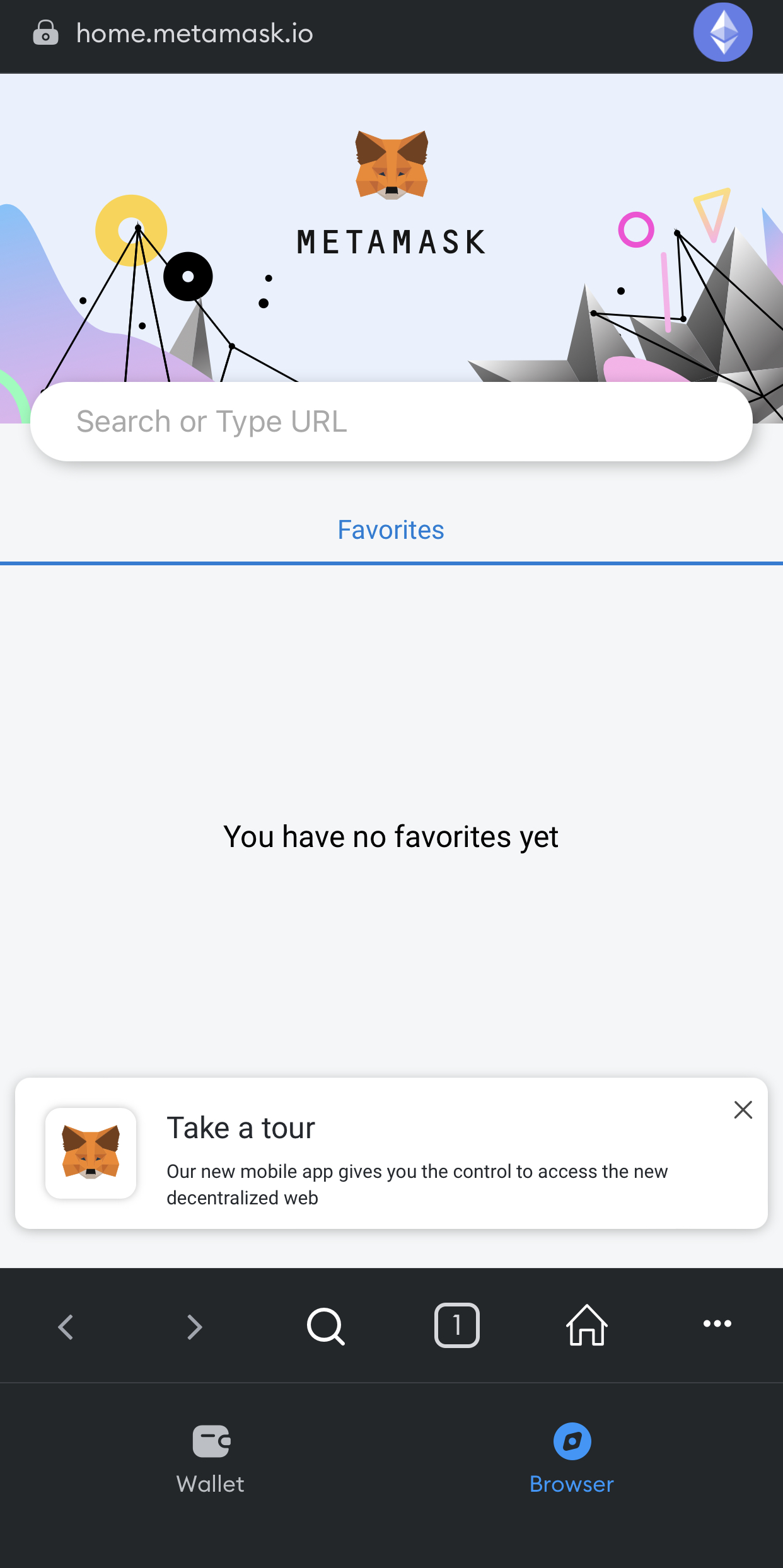Tap the Search or Type URL field
Viewport: 783px width, 1568px height.
(x=391, y=422)
